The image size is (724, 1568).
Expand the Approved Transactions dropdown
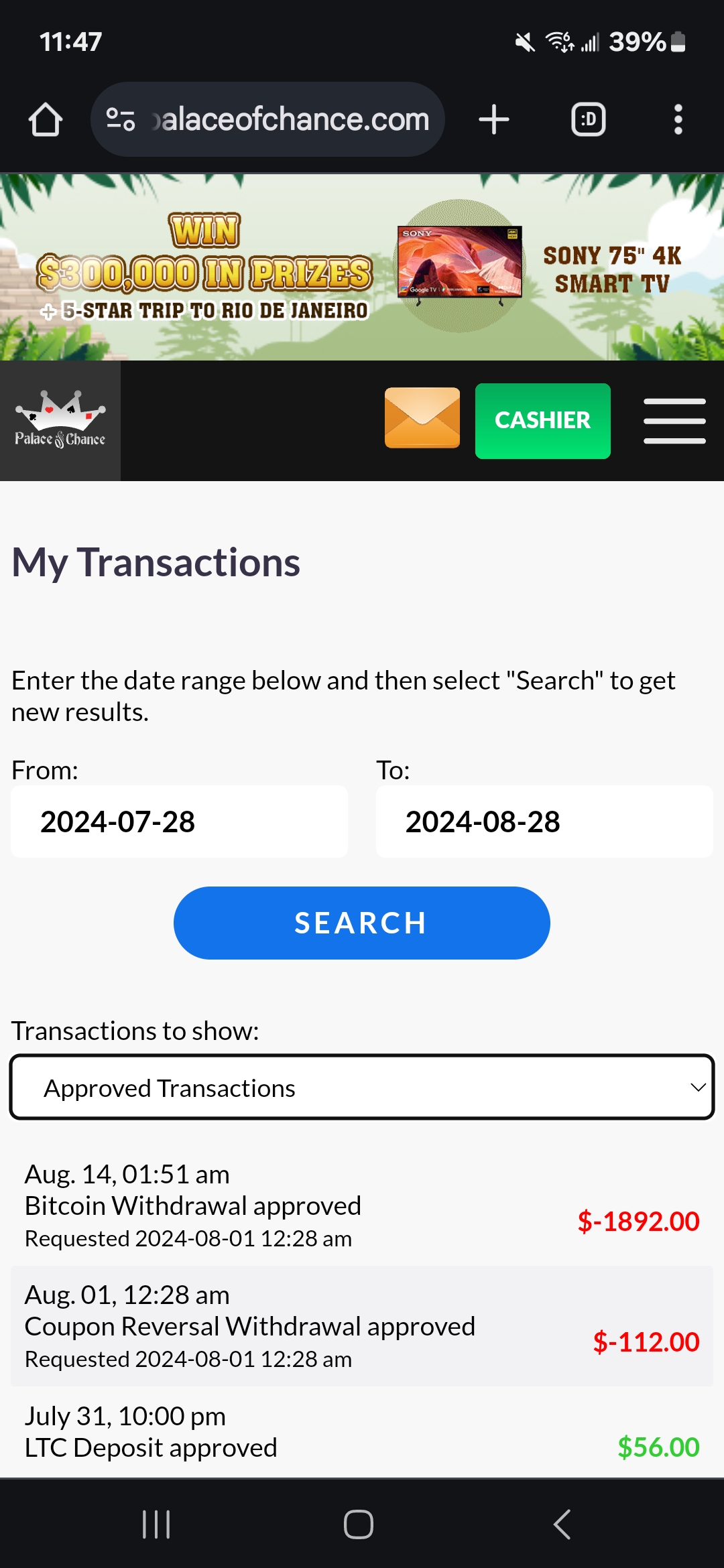pyautogui.click(x=362, y=1088)
